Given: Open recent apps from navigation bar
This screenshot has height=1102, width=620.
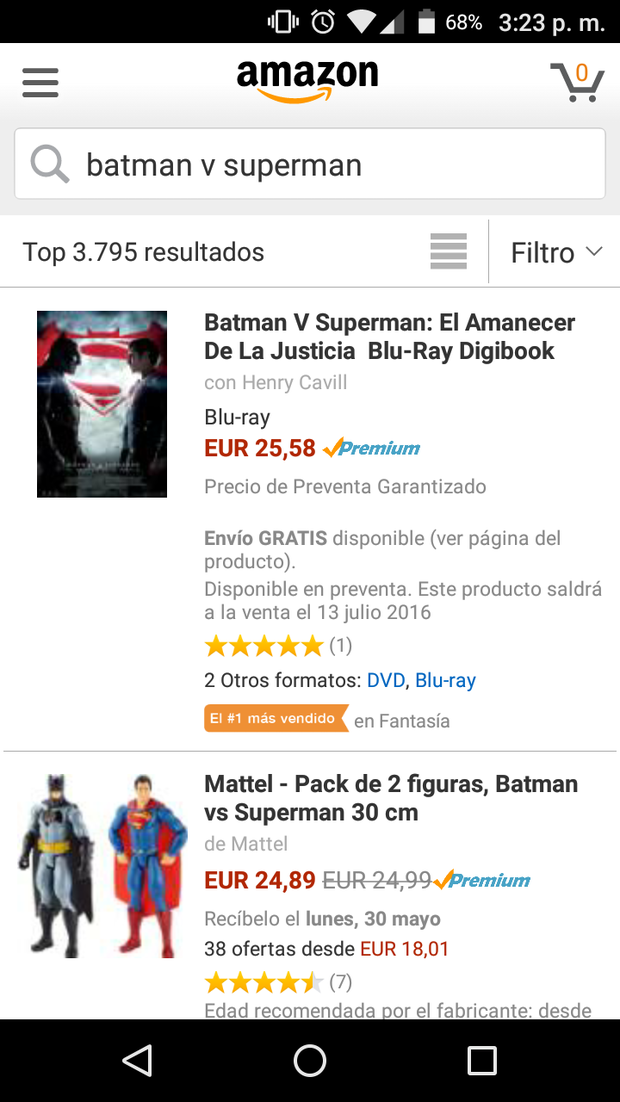Looking at the screenshot, I should point(482,1060).
